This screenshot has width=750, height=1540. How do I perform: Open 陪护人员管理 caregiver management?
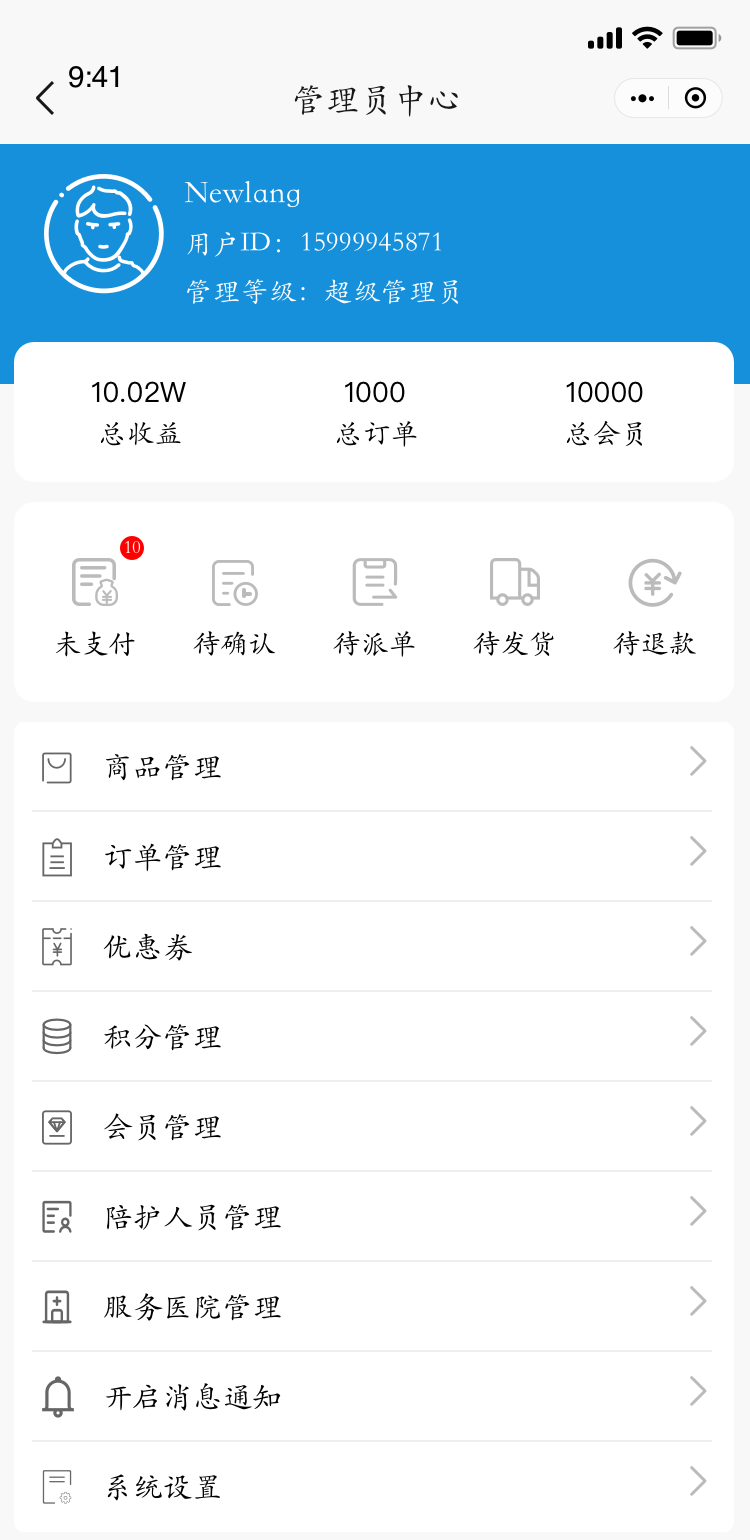[x=372, y=1217]
